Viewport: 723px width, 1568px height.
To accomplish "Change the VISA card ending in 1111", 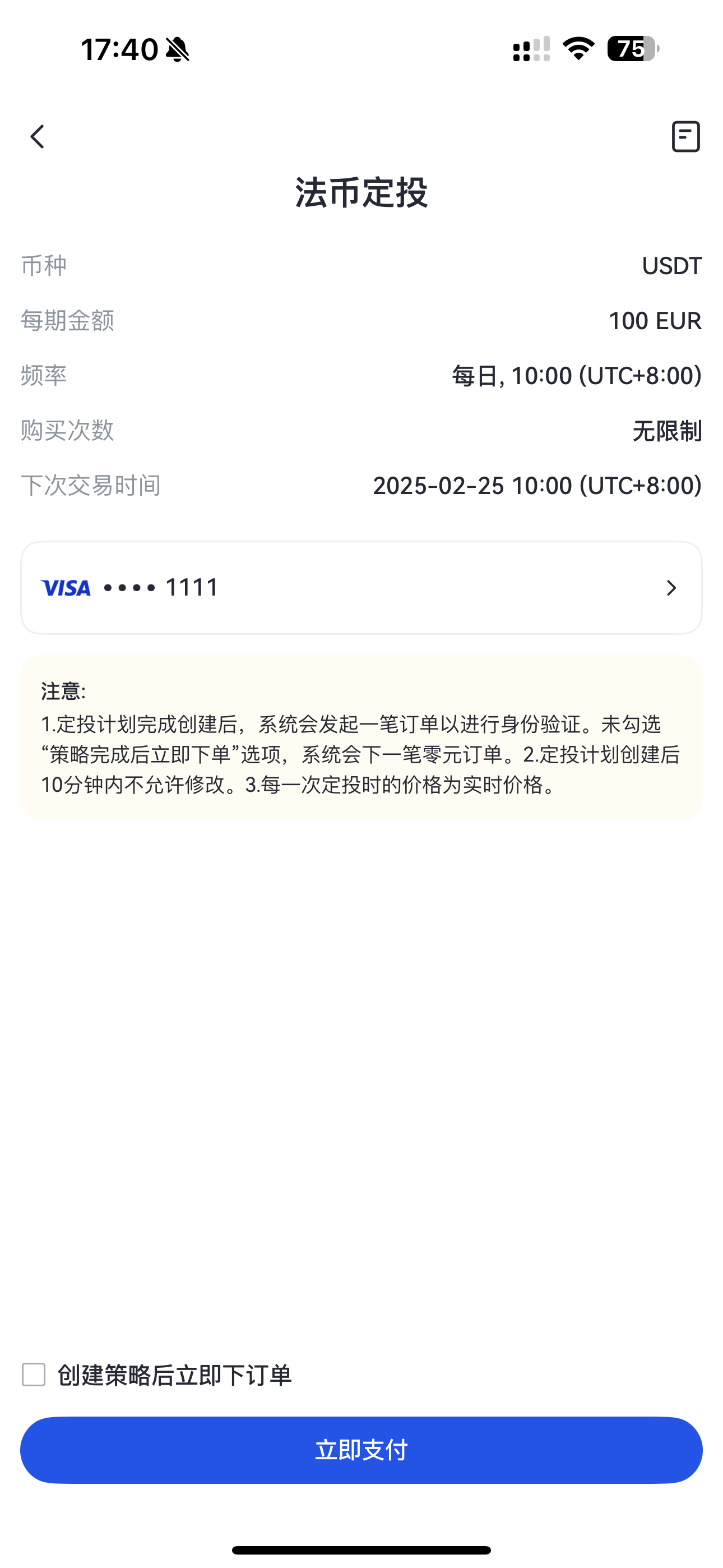I will click(x=361, y=587).
